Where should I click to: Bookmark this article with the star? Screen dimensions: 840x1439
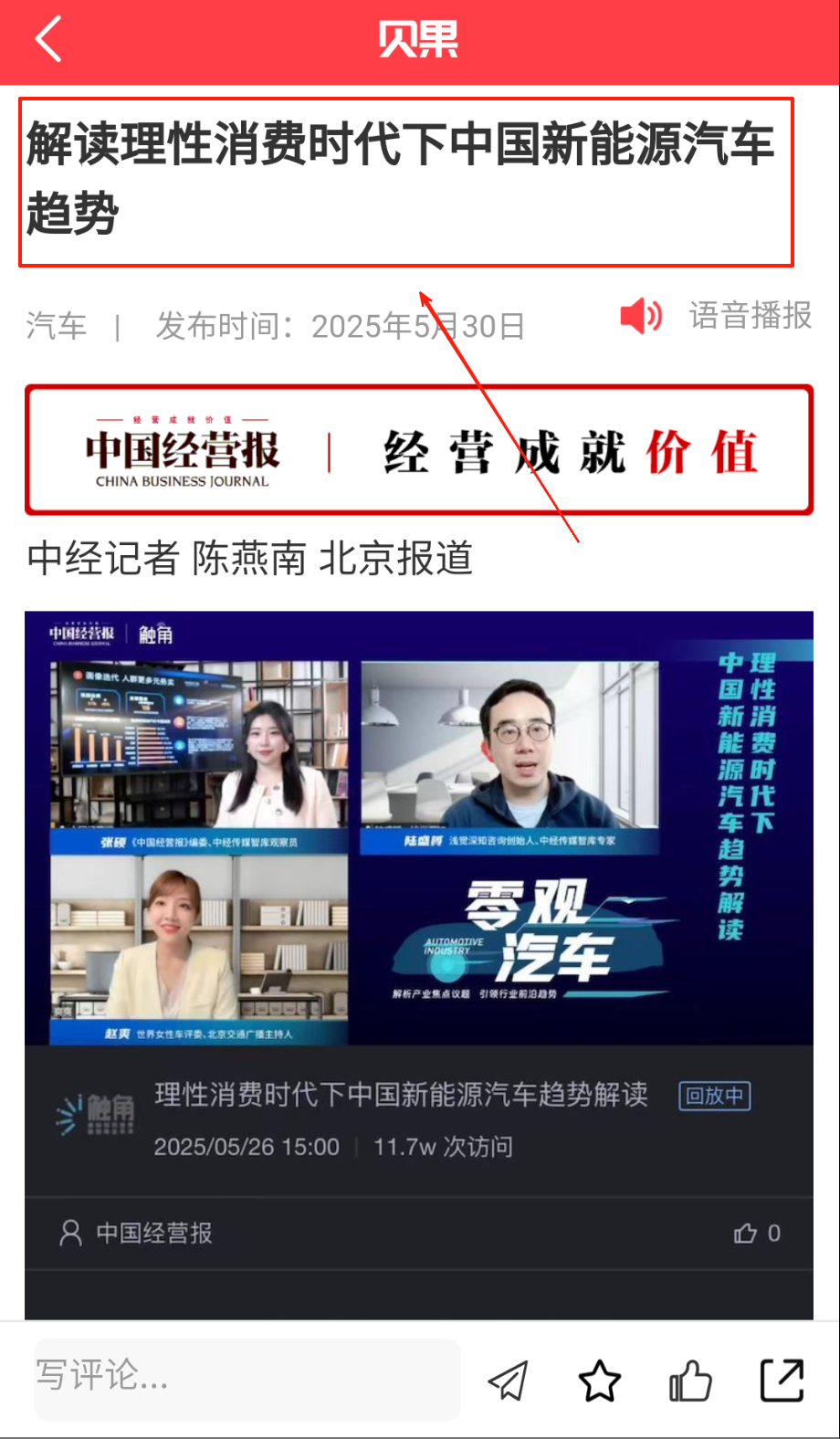pyautogui.click(x=600, y=1380)
